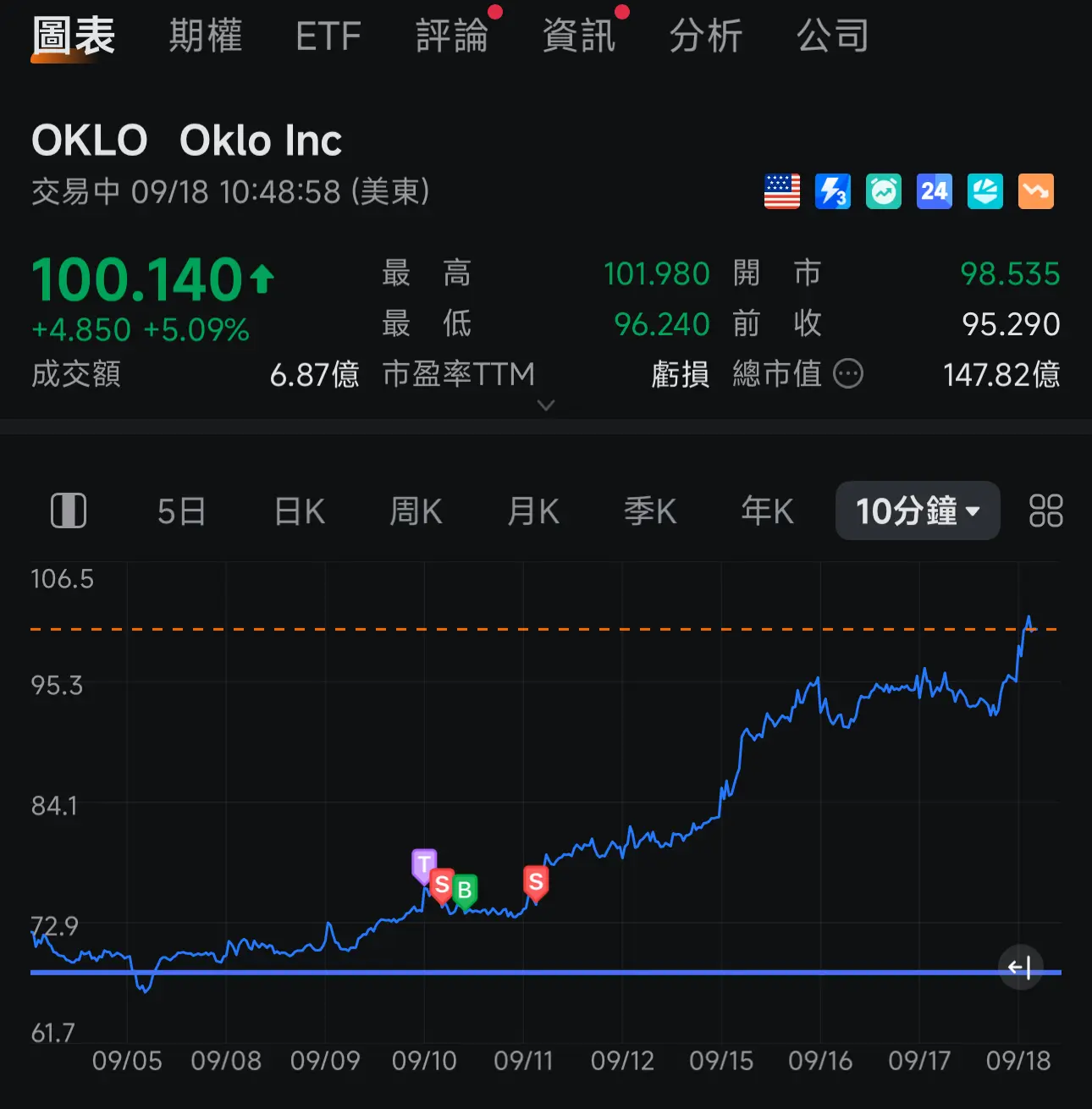
Task: Click the purple T marker on chart
Action: tap(424, 865)
